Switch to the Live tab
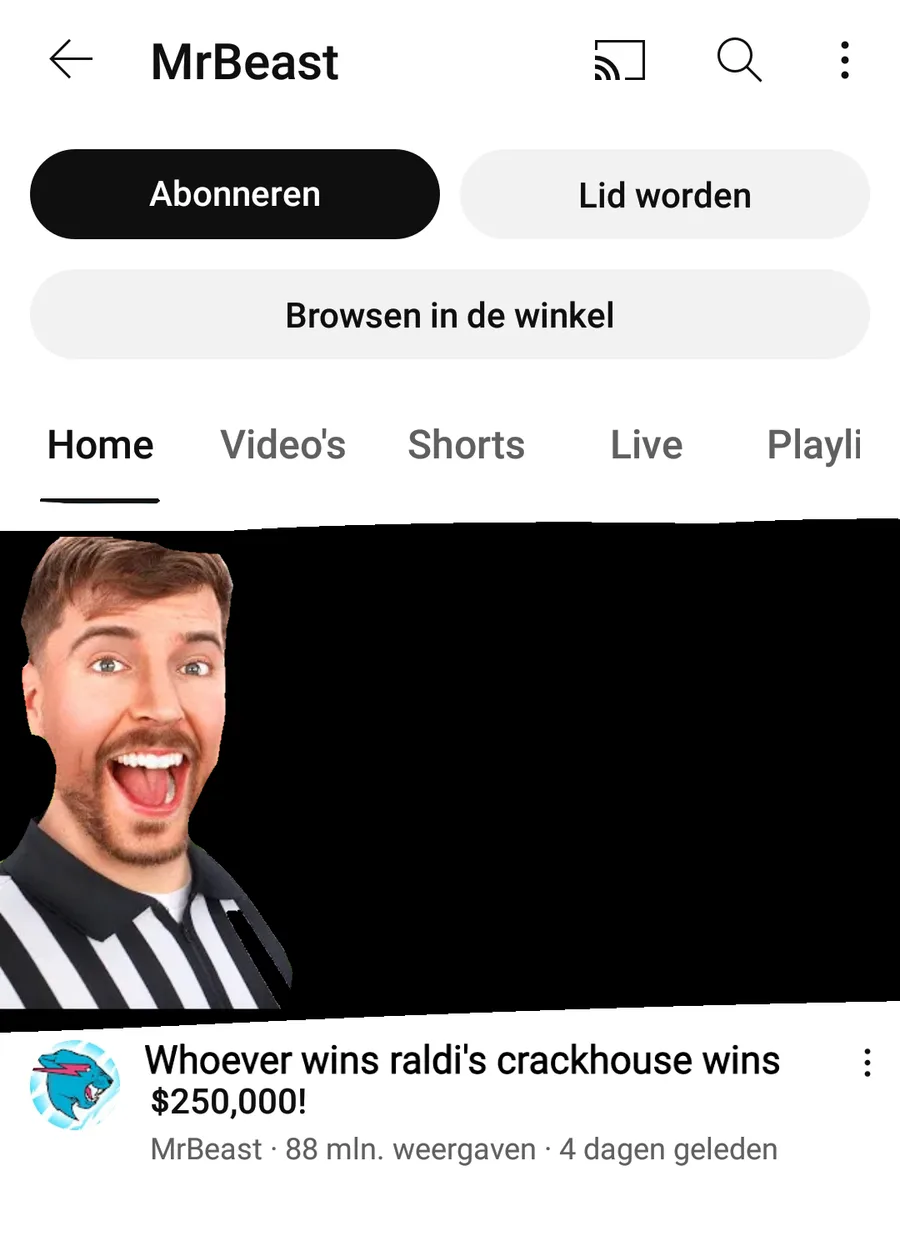Viewport: 900px width, 1251px height. [646, 445]
